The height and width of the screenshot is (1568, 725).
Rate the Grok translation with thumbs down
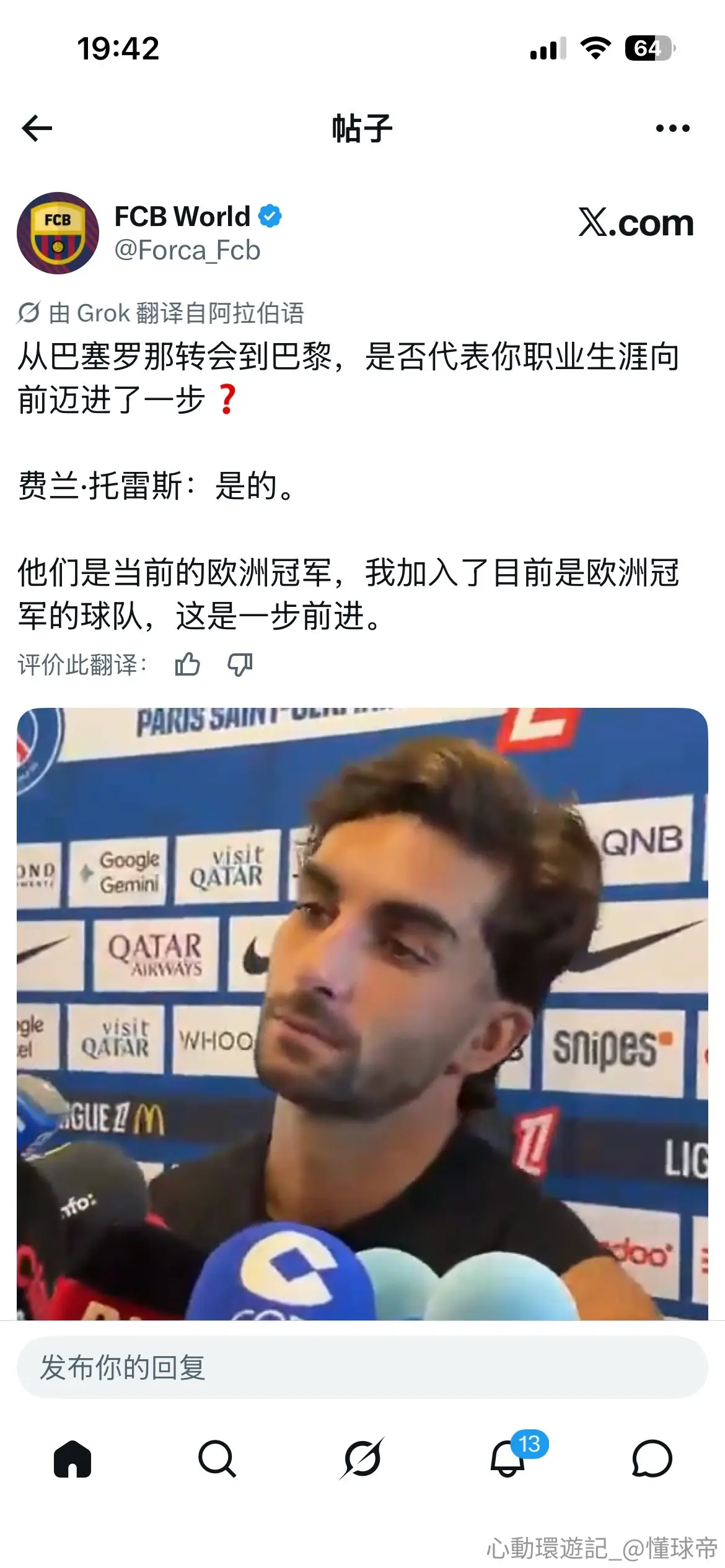click(240, 664)
